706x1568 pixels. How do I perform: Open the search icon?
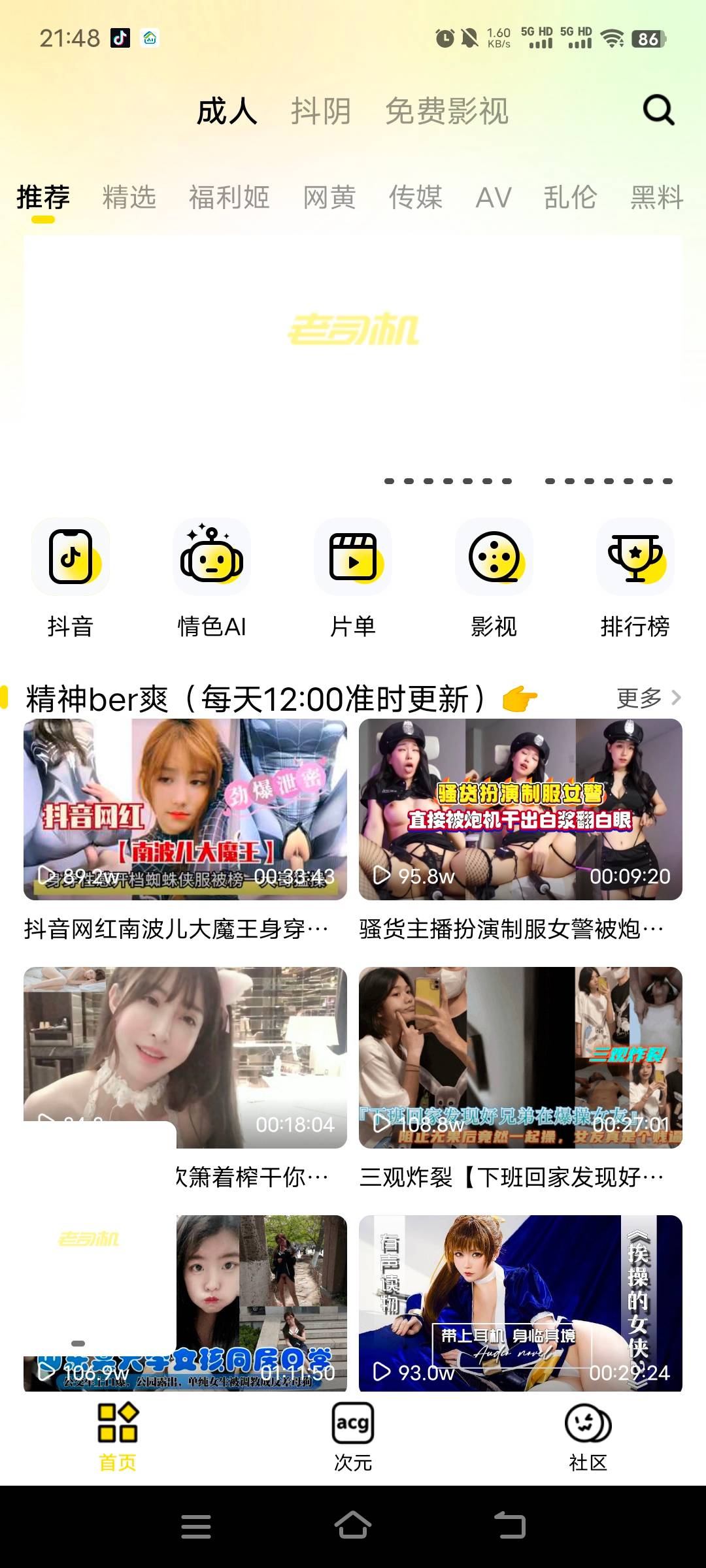tap(658, 110)
